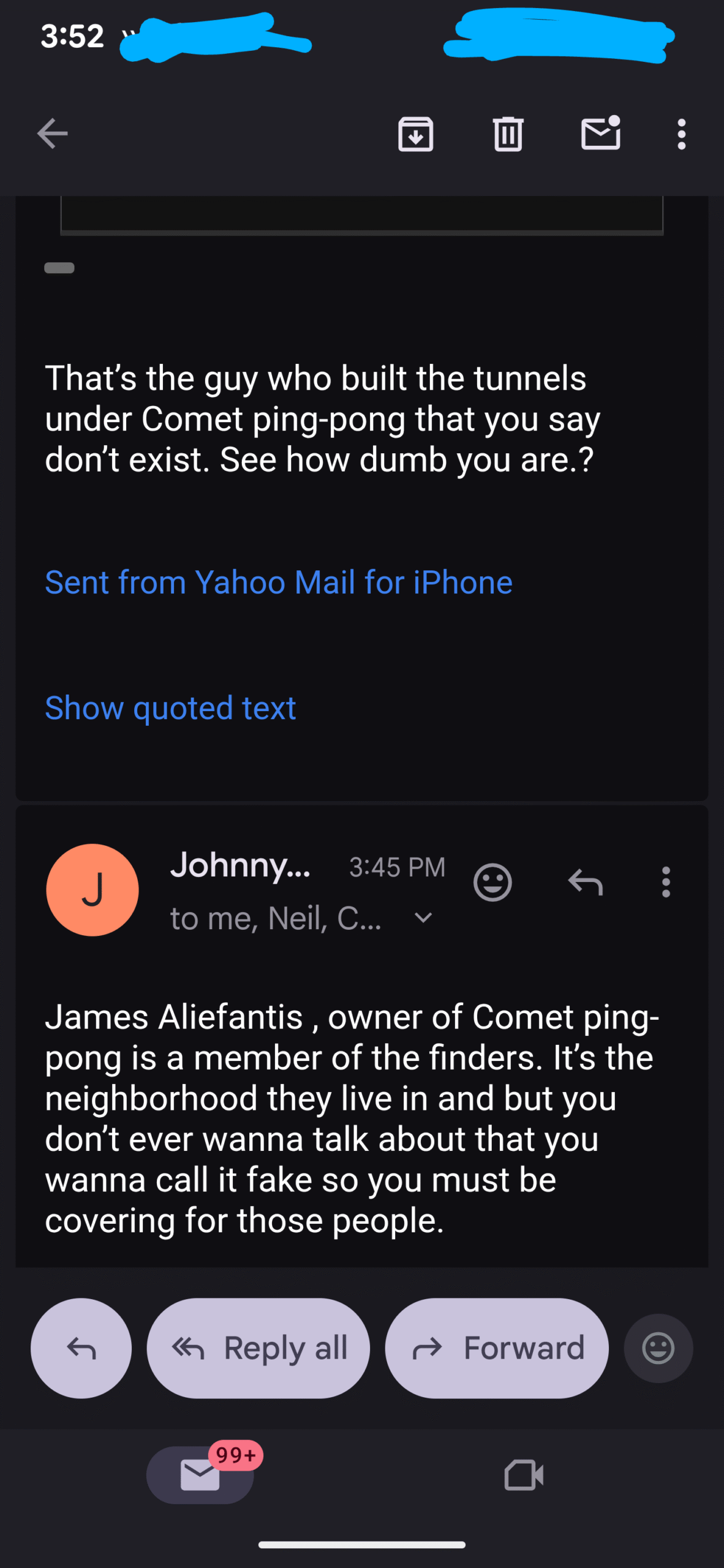The width and height of the screenshot is (724, 1568).
Task: Archive this email conversation
Action: pos(415,134)
